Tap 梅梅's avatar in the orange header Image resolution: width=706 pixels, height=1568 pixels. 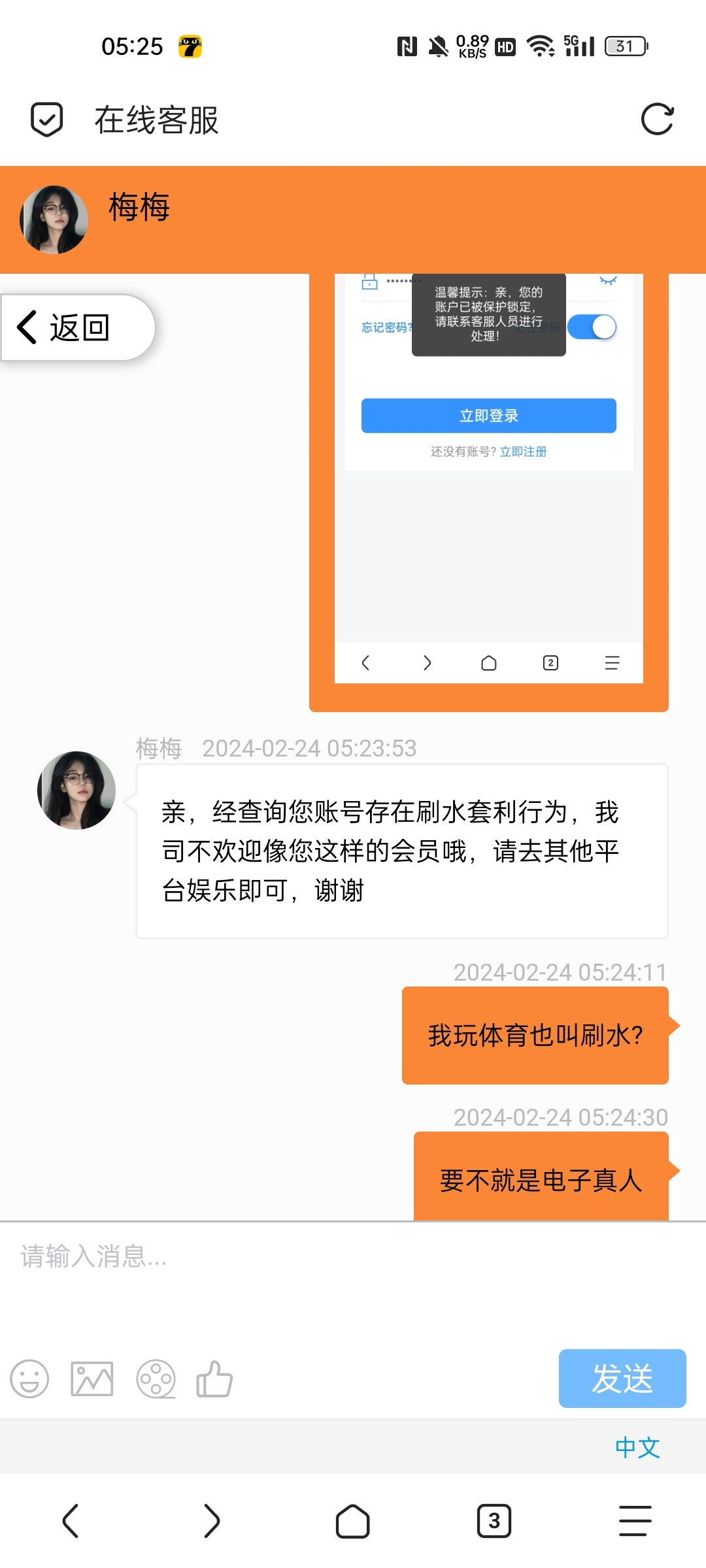pos(54,218)
